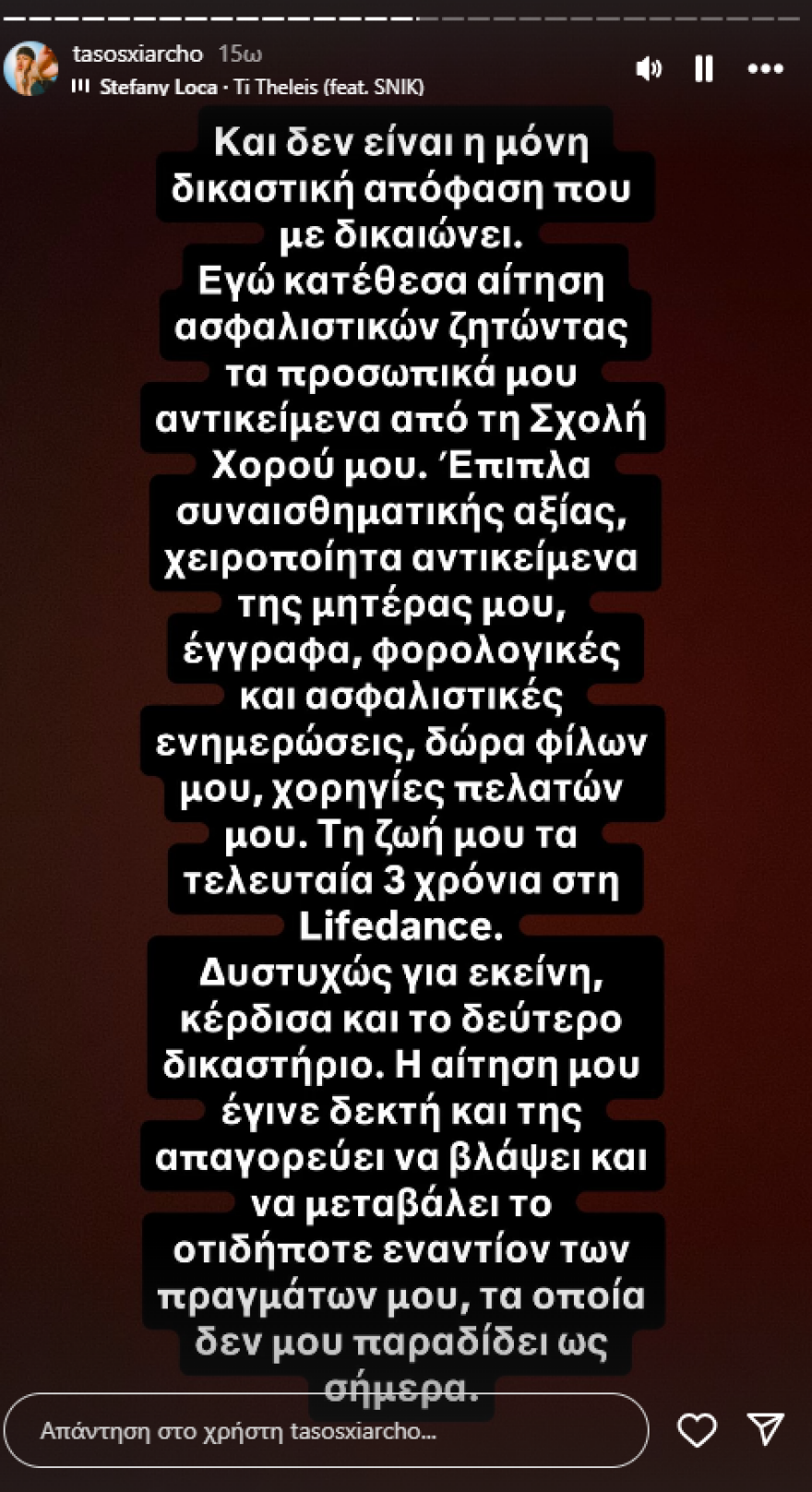Click the story progress bar

click(406, 16)
